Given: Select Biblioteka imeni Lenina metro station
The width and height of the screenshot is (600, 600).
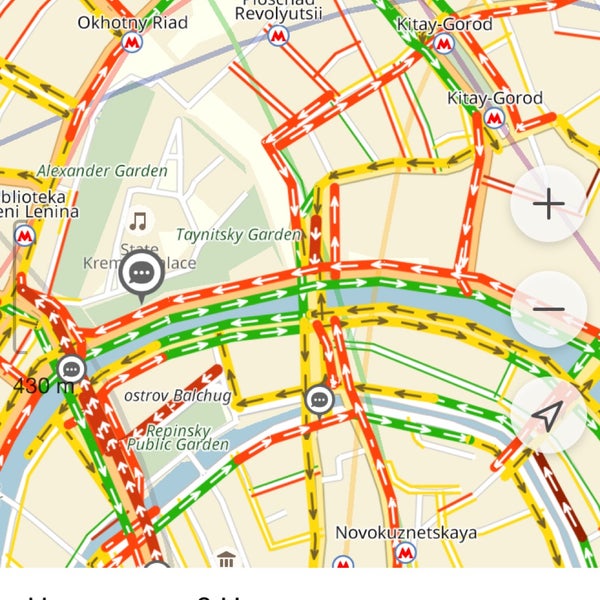Looking at the screenshot, I should tap(25, 236).
